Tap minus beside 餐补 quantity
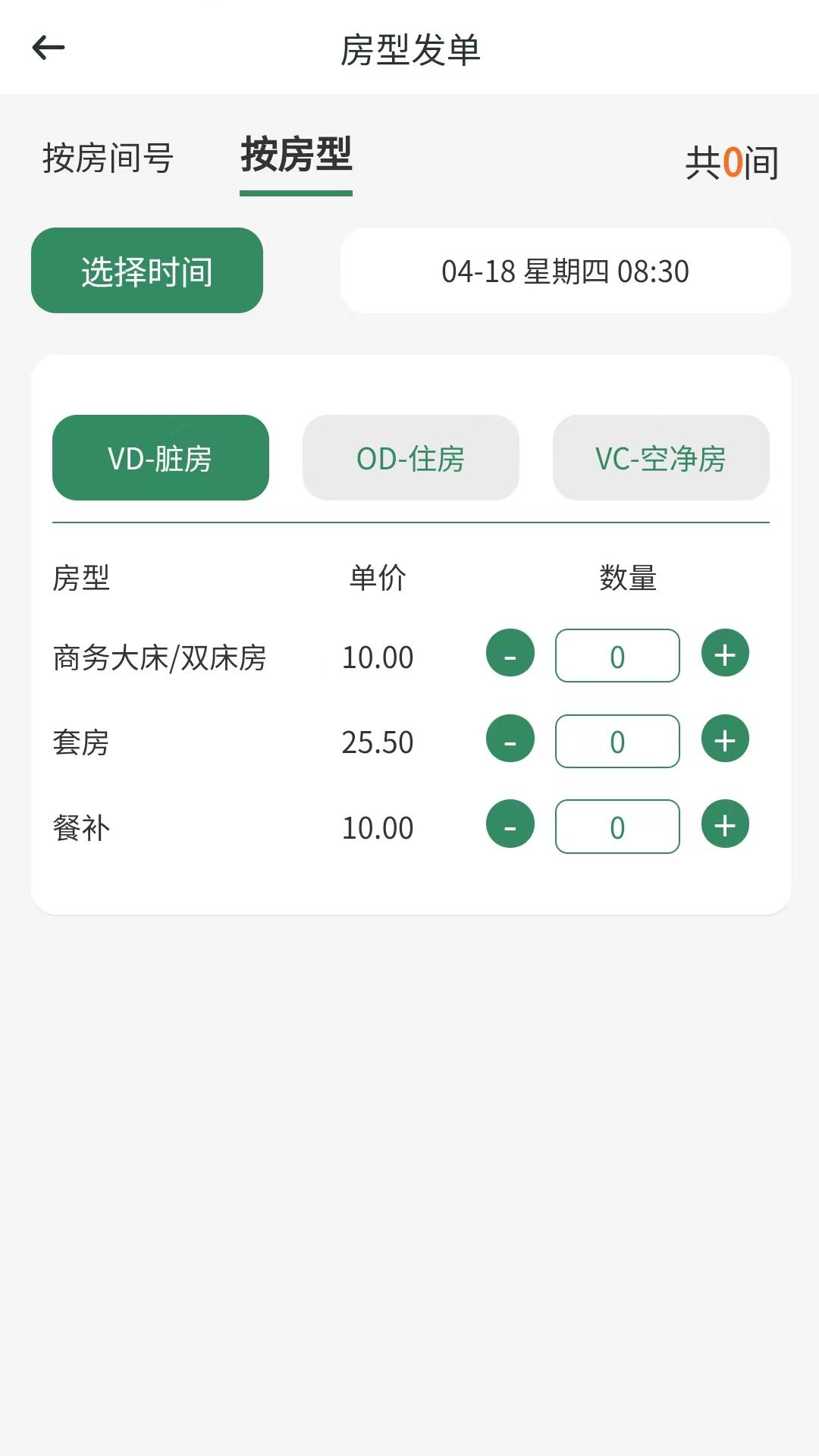819x1456 pixels. (x=510, y=823)
